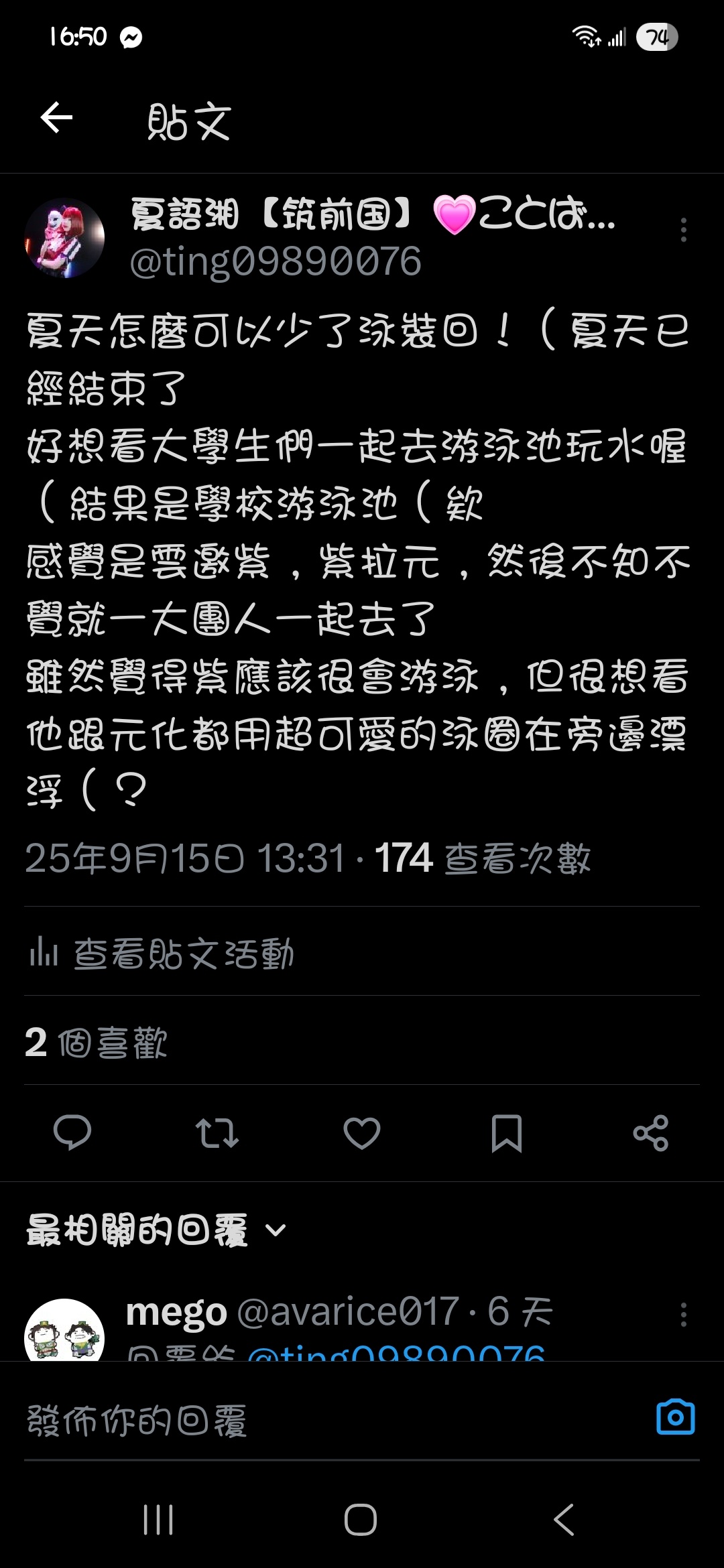Bookmark this post

click(506, 1133)
